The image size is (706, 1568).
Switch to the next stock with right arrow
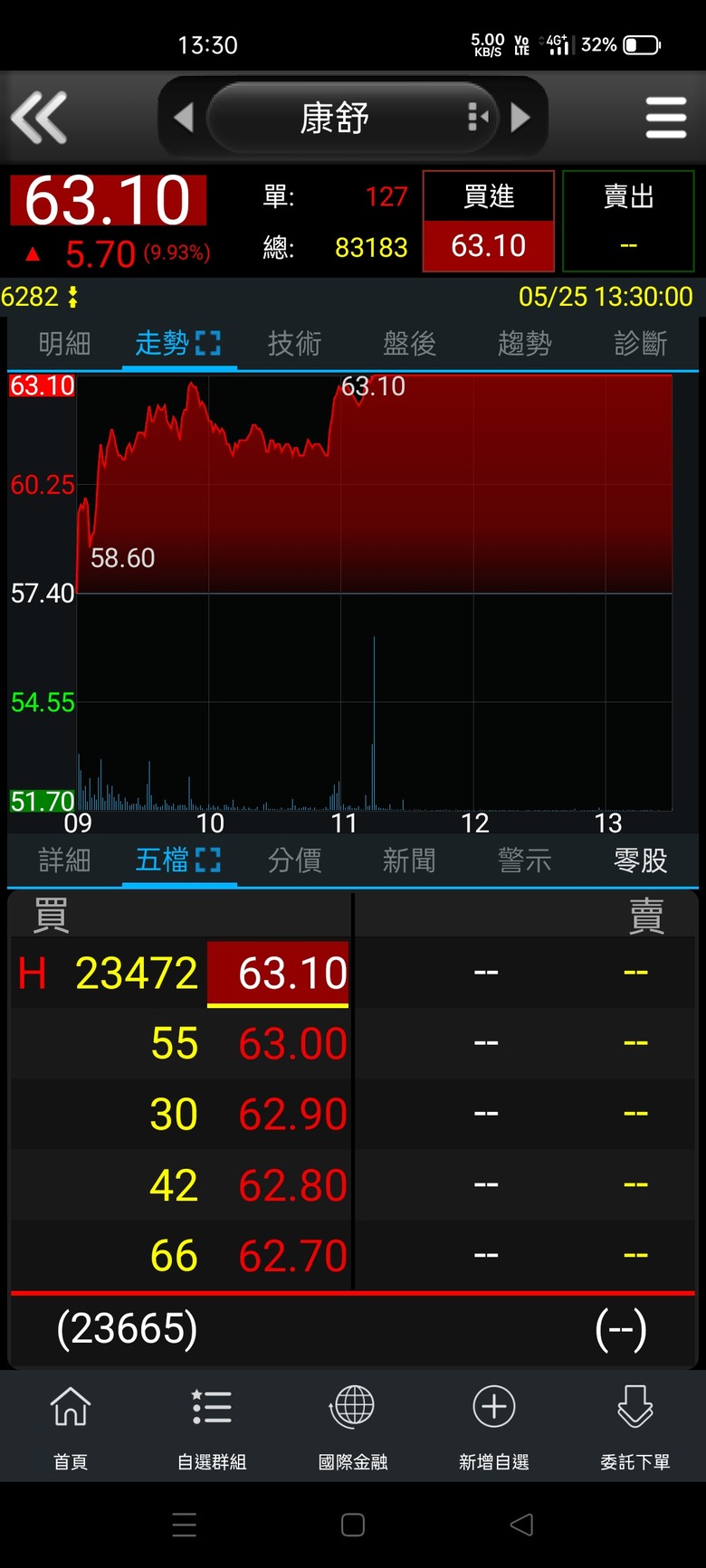click(520, 118)
